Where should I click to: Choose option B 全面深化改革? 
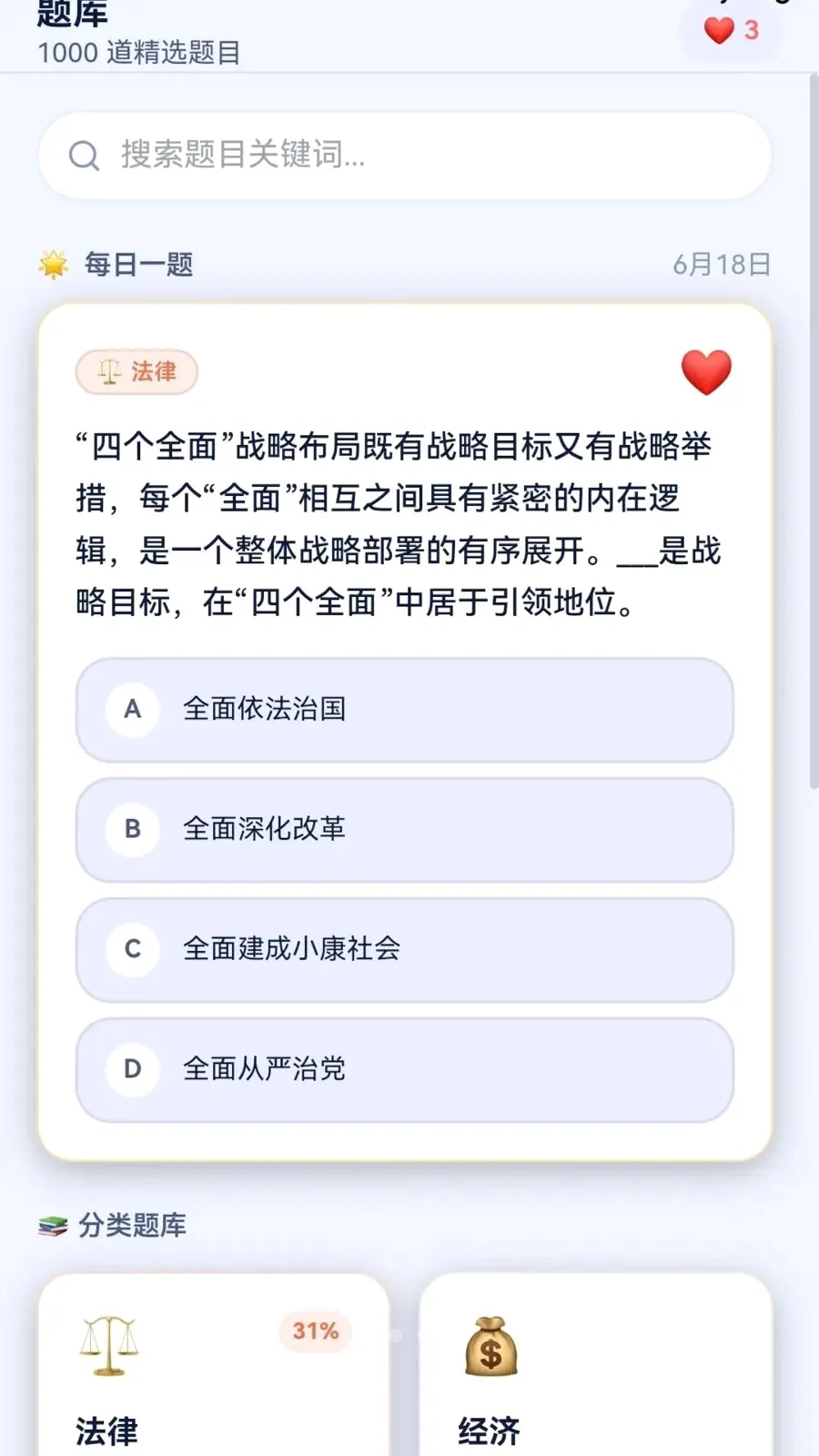(405, 830)
